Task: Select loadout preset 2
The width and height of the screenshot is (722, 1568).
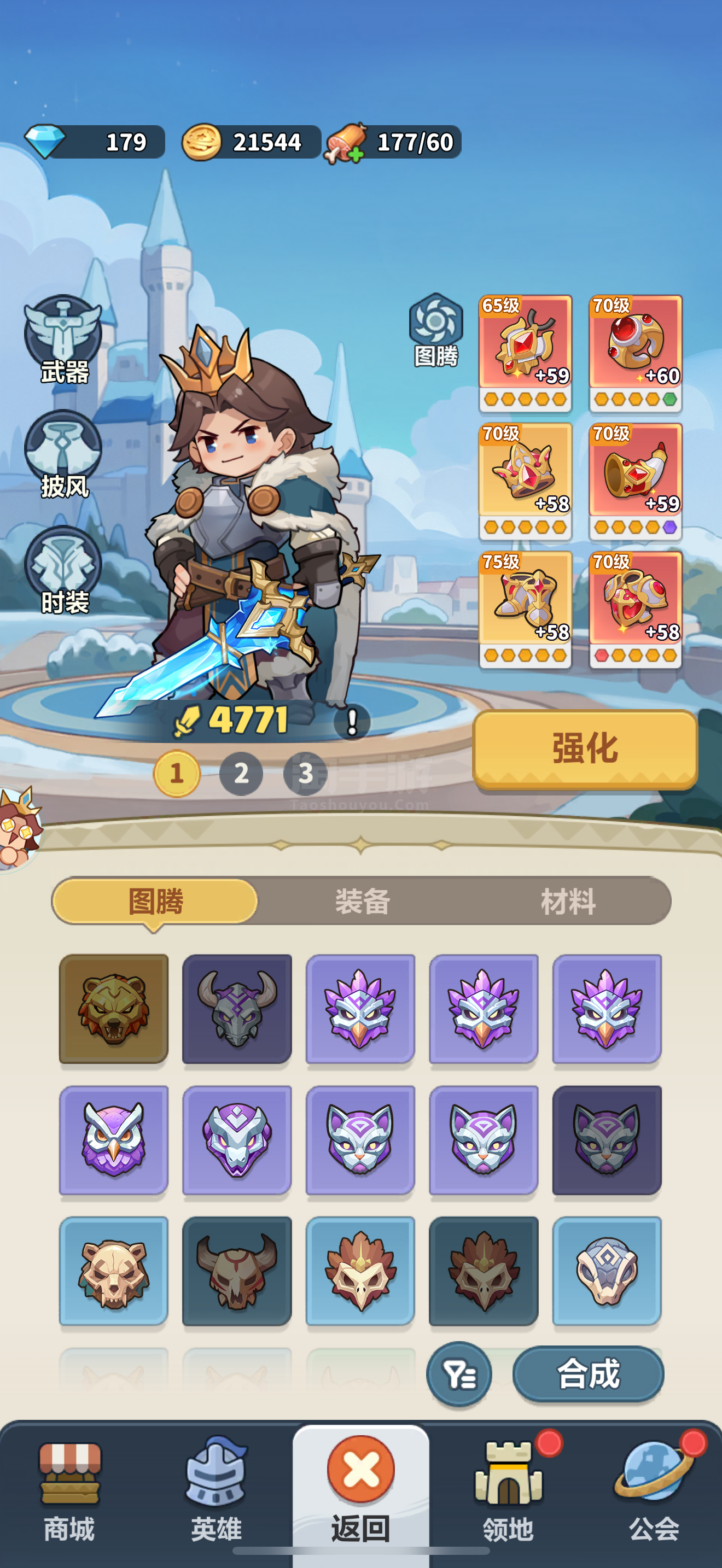Action: pyautogui.click(x=241, y=774)
